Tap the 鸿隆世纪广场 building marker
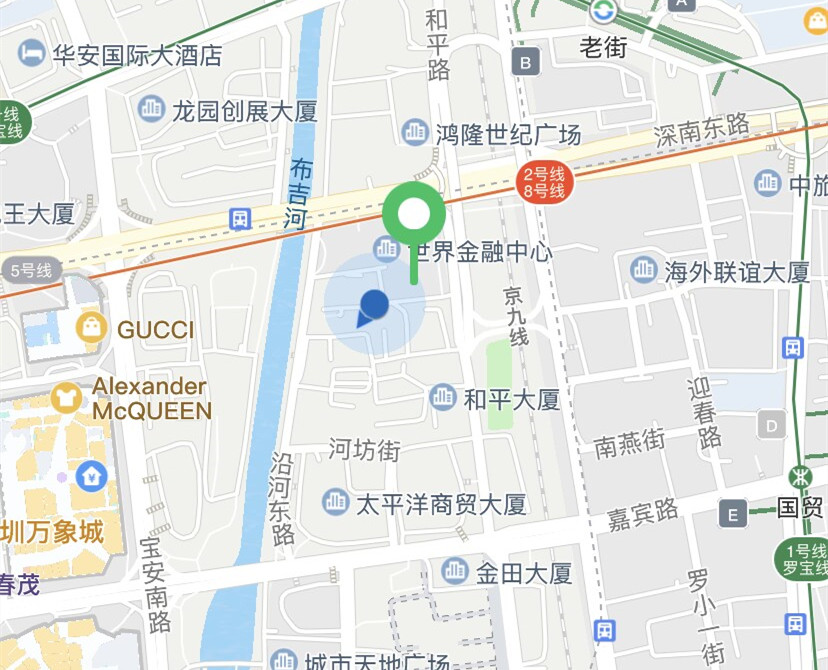This screenshot has height=670, width=828. (415, 131)
